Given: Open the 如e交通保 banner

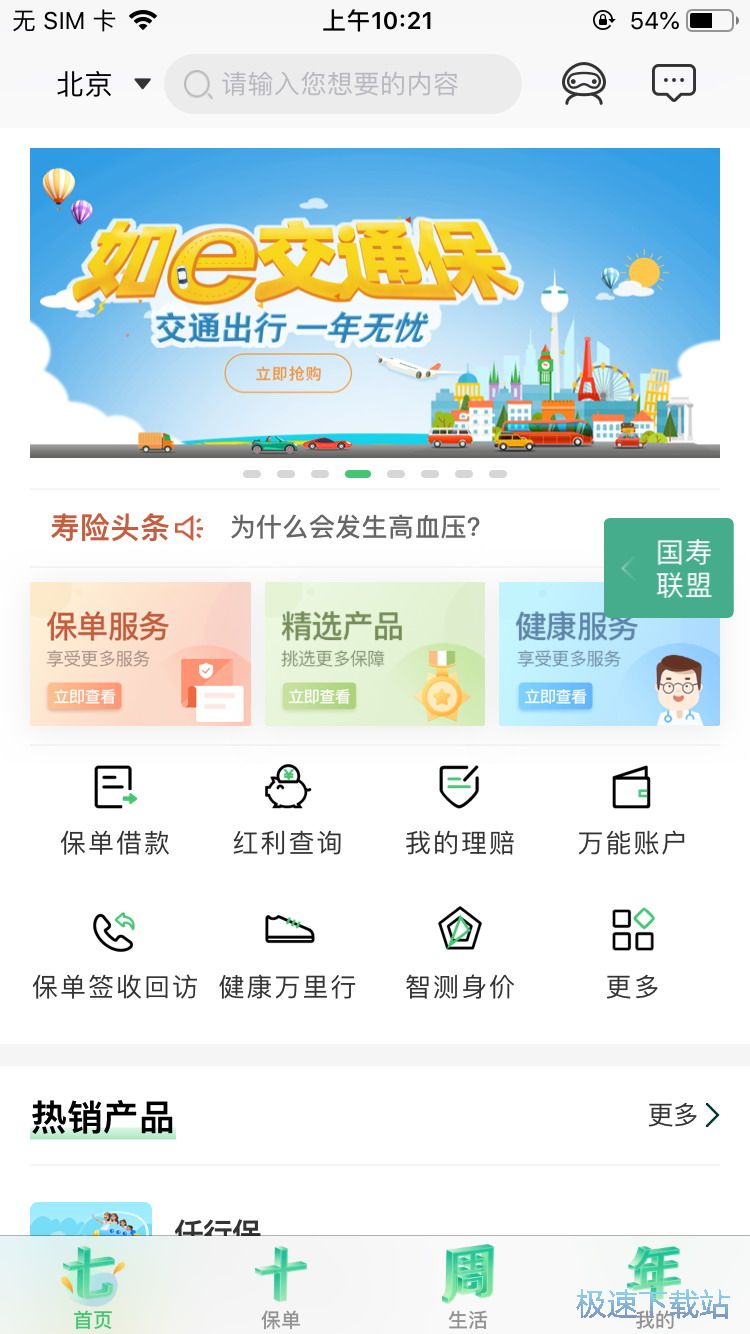Looking at the screenshot, I should pos(375,302).
